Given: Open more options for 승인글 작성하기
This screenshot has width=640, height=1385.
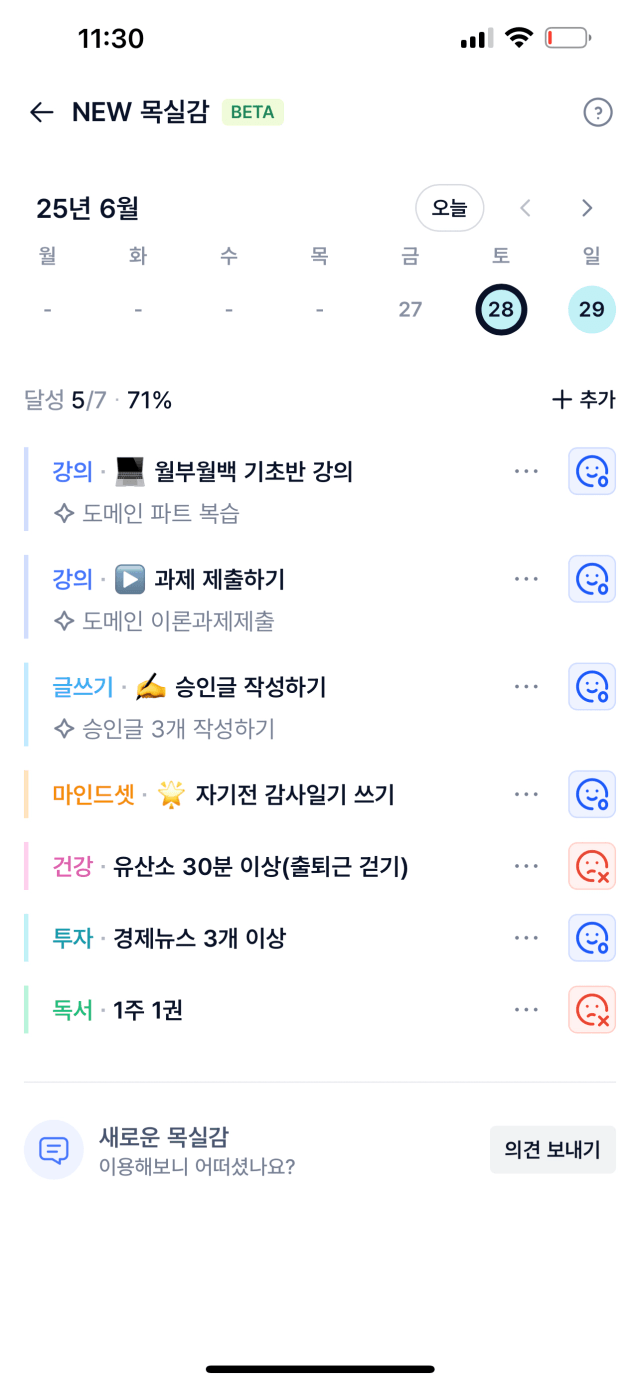Looking at the screenshot, I should click(526, 686).
